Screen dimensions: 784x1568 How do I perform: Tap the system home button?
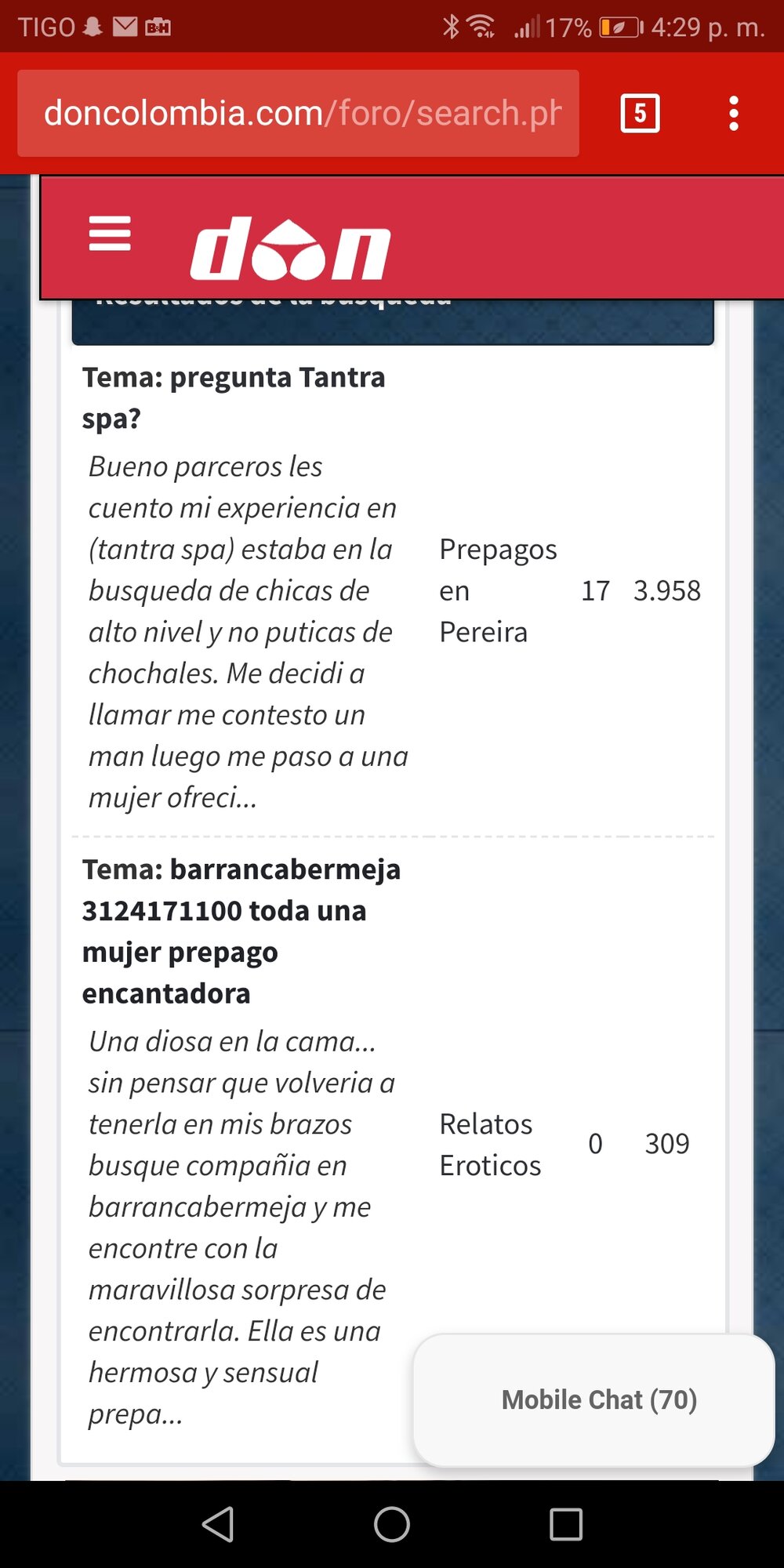coord(392,1525)
